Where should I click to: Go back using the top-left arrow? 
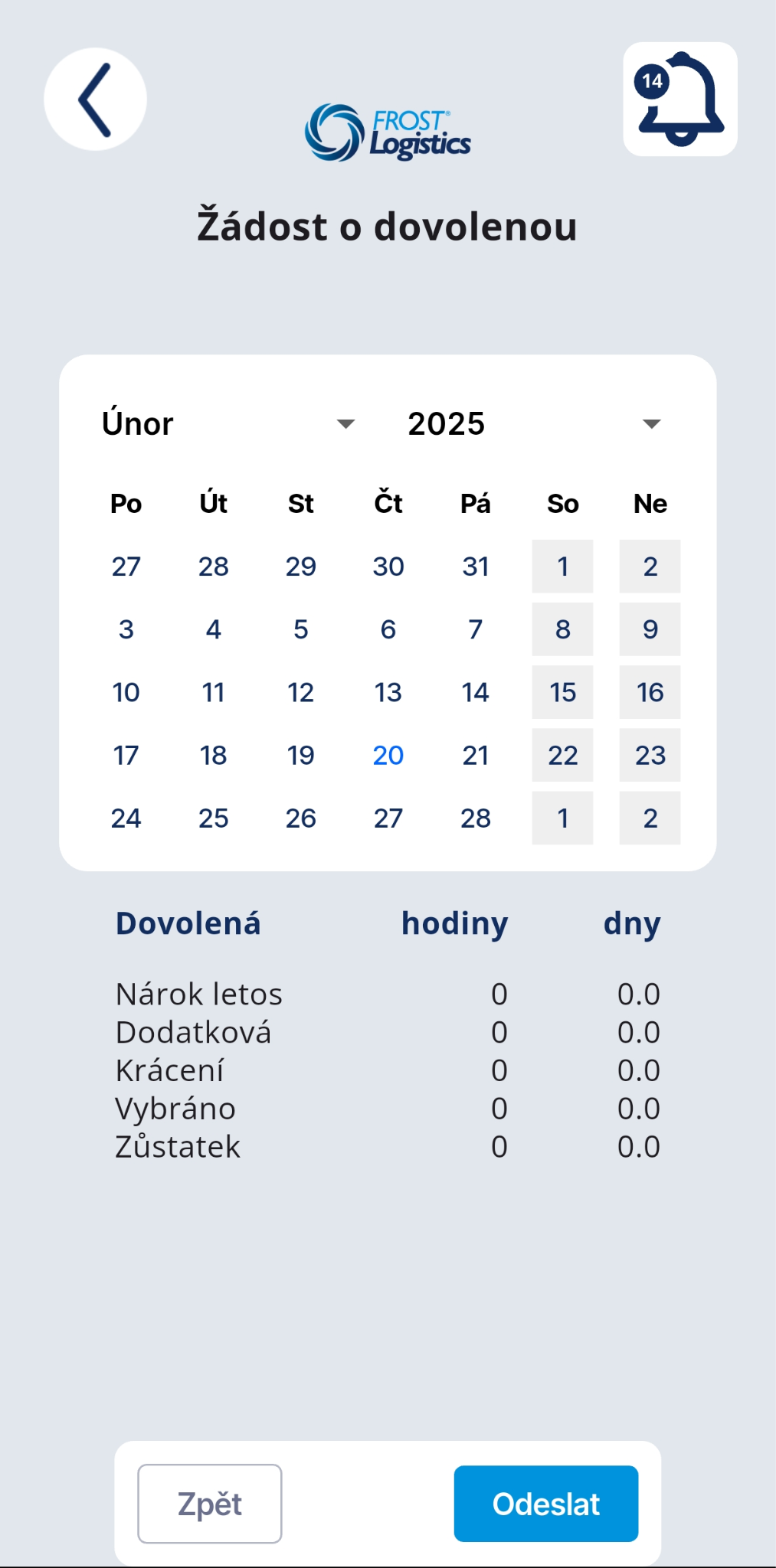coord(95,100)
